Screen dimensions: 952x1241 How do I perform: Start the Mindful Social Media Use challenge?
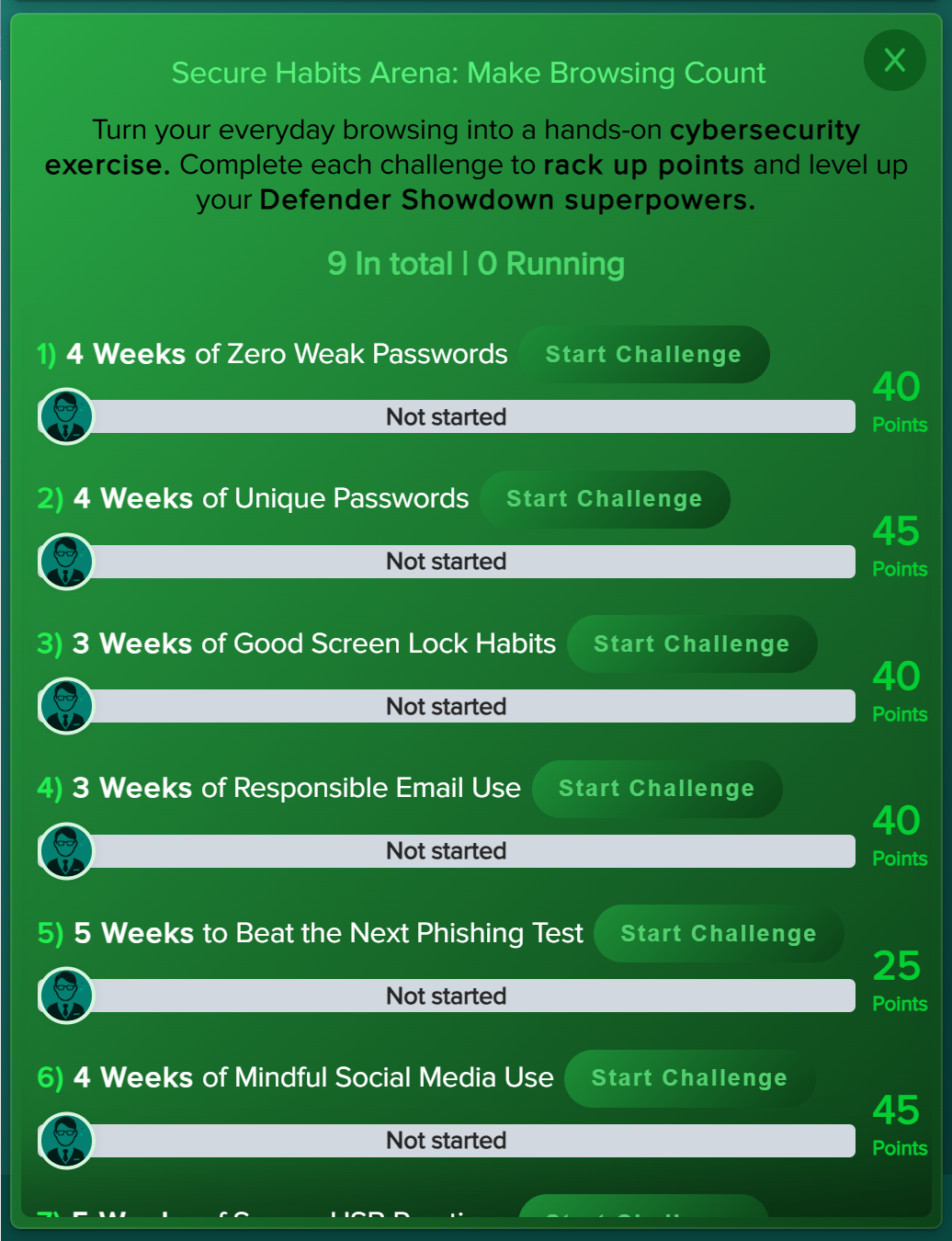[688, 1077]
